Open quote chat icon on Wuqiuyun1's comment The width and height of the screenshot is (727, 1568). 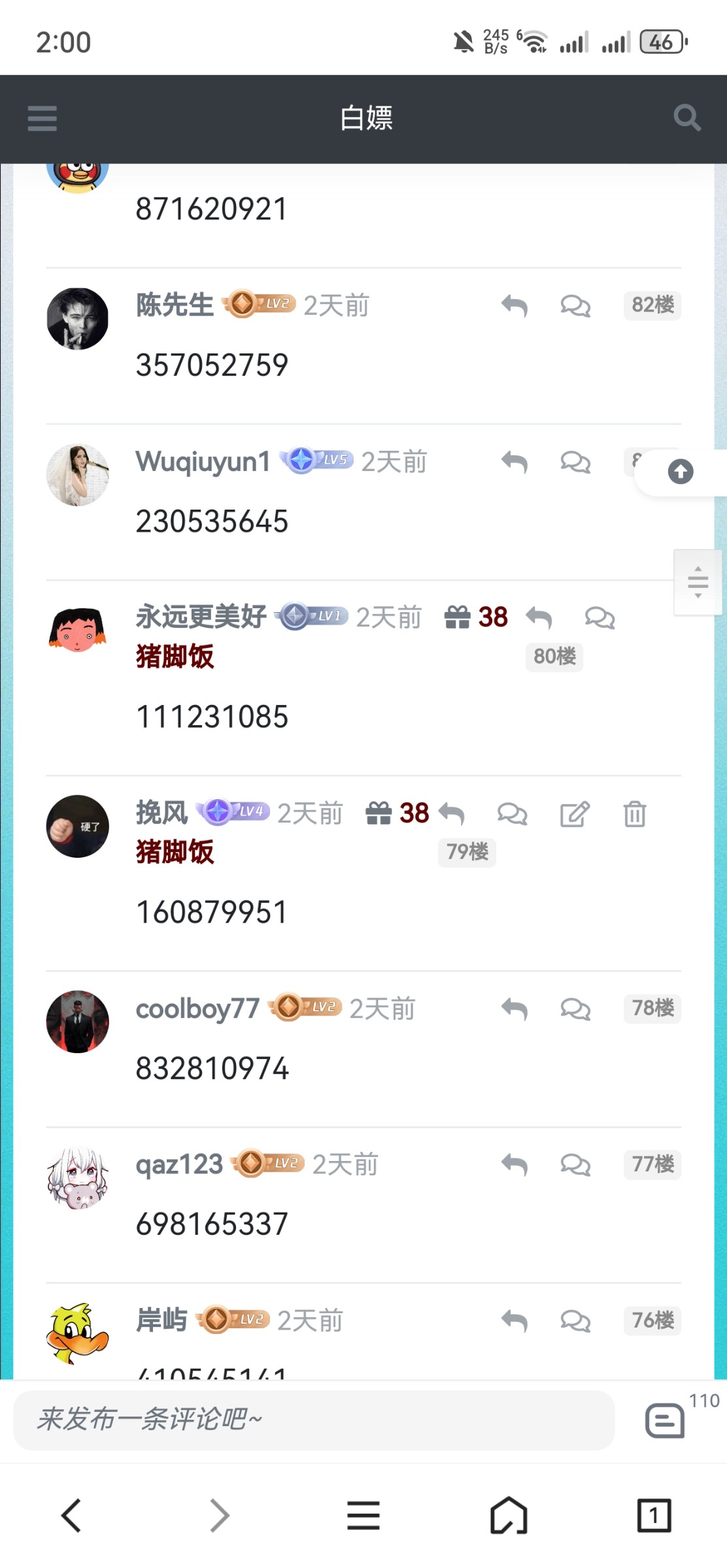pyautogui.click(x=575, y=461)
